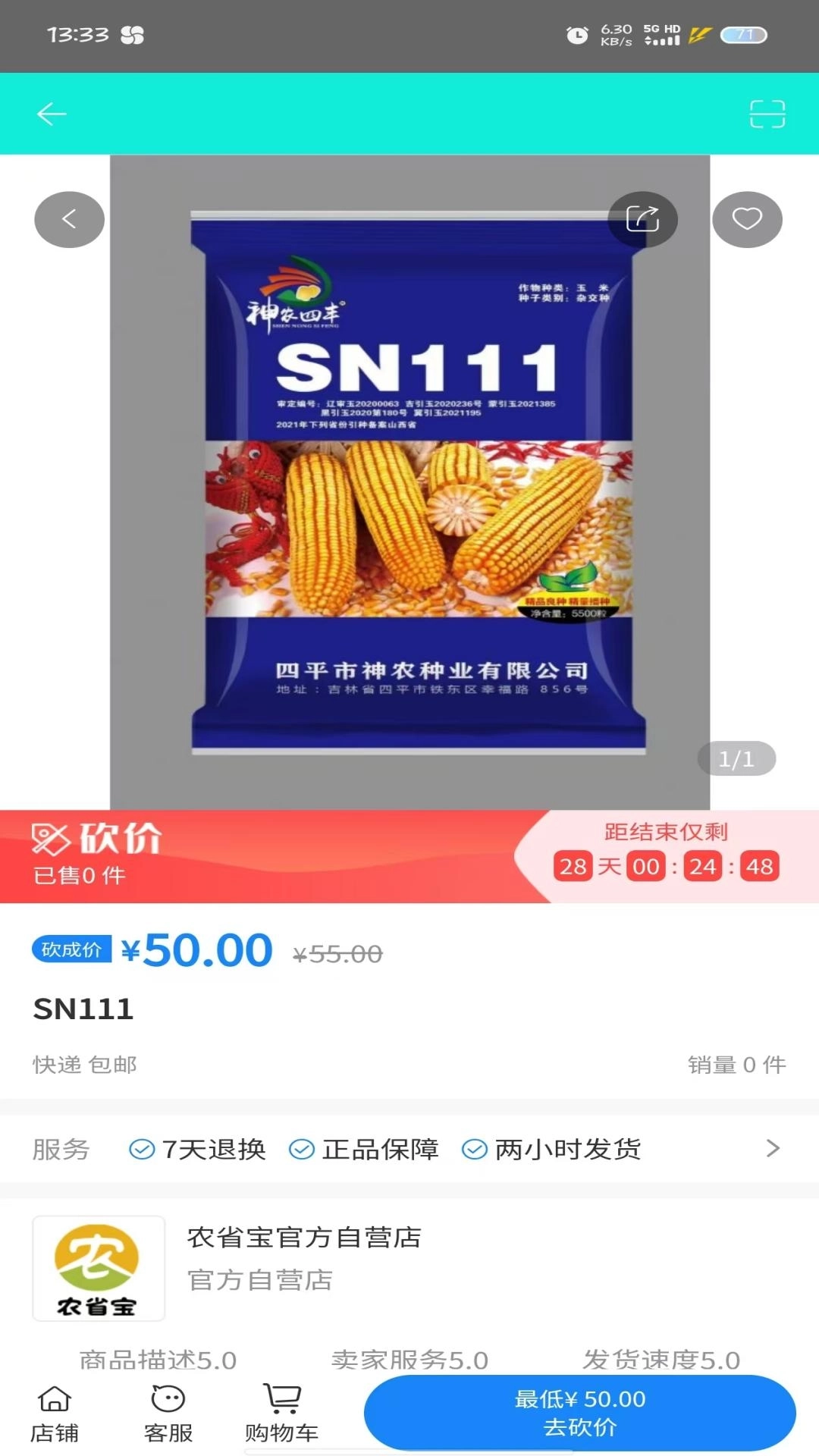This screenshot has width=819, height=1456.
Task: Tap the previous image chevron on photo
Action: pyautogui.click(x=69, y=218)
